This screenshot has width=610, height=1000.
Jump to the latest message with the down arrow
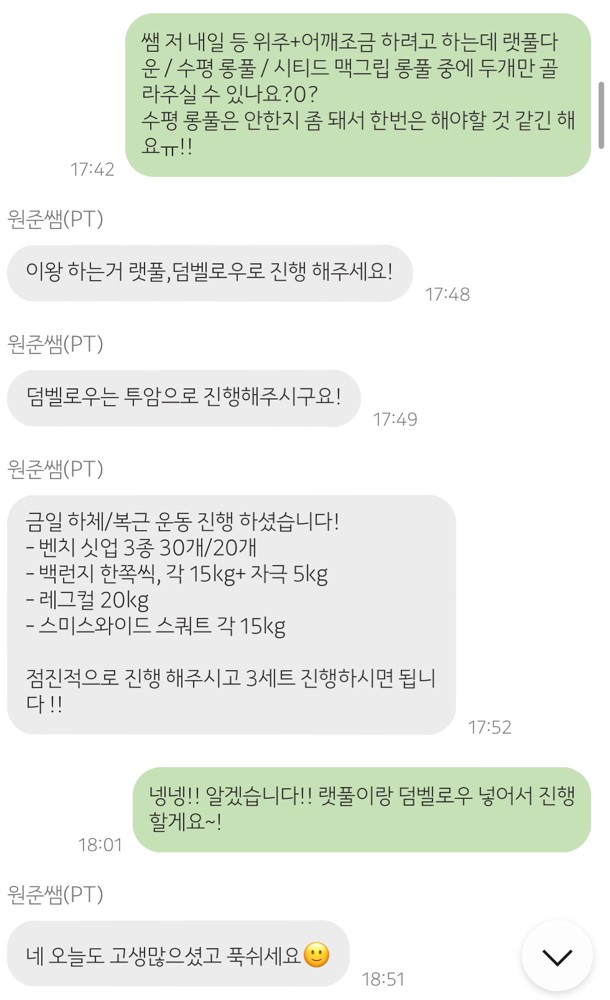point(557,956)
